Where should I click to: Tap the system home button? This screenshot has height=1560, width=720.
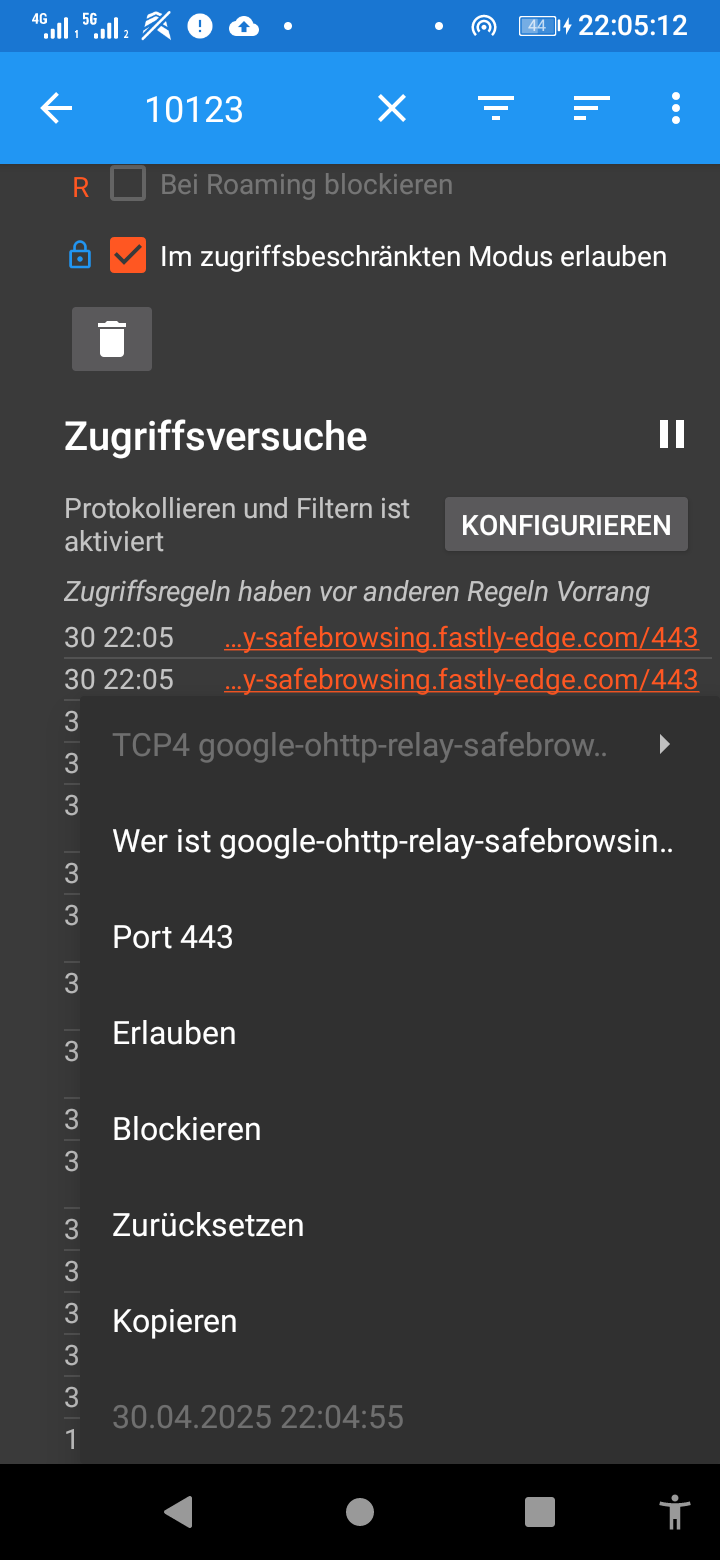tap(360, 1512)
